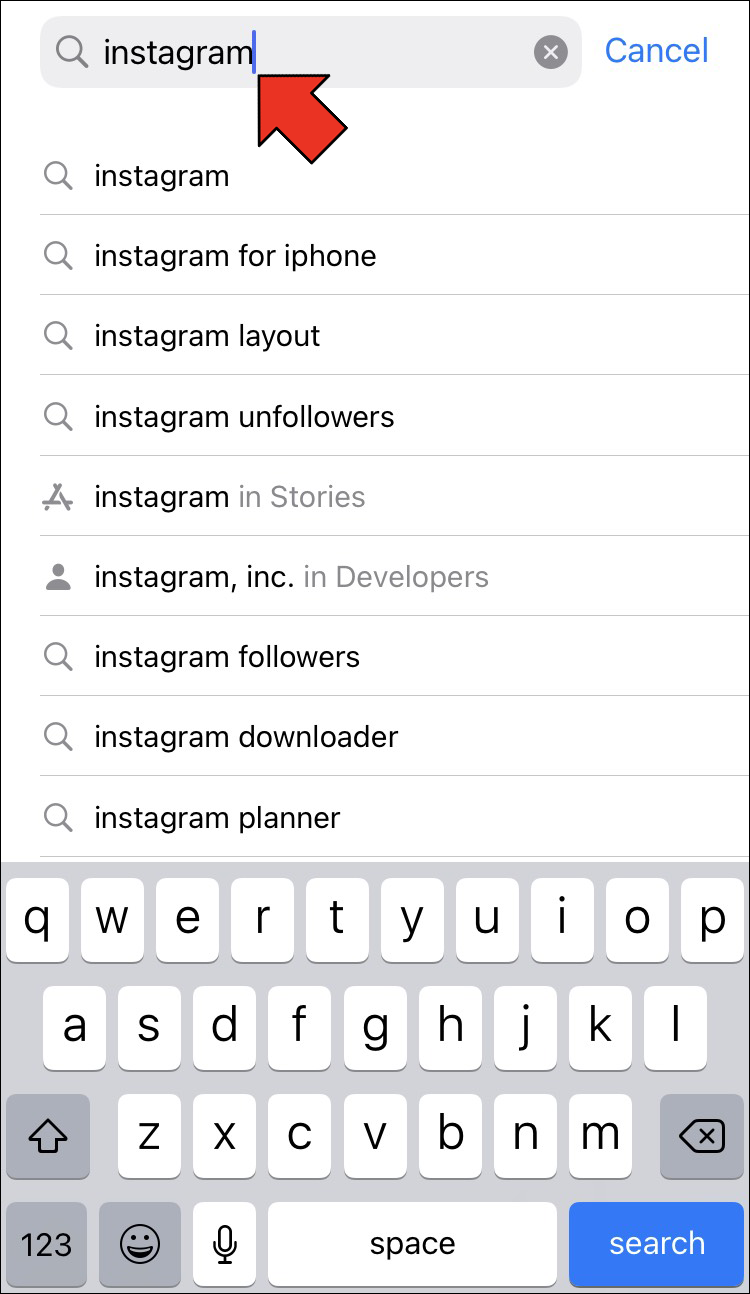Tap the space bar
Viewport: 750px width, 1294px height.
412,1243
